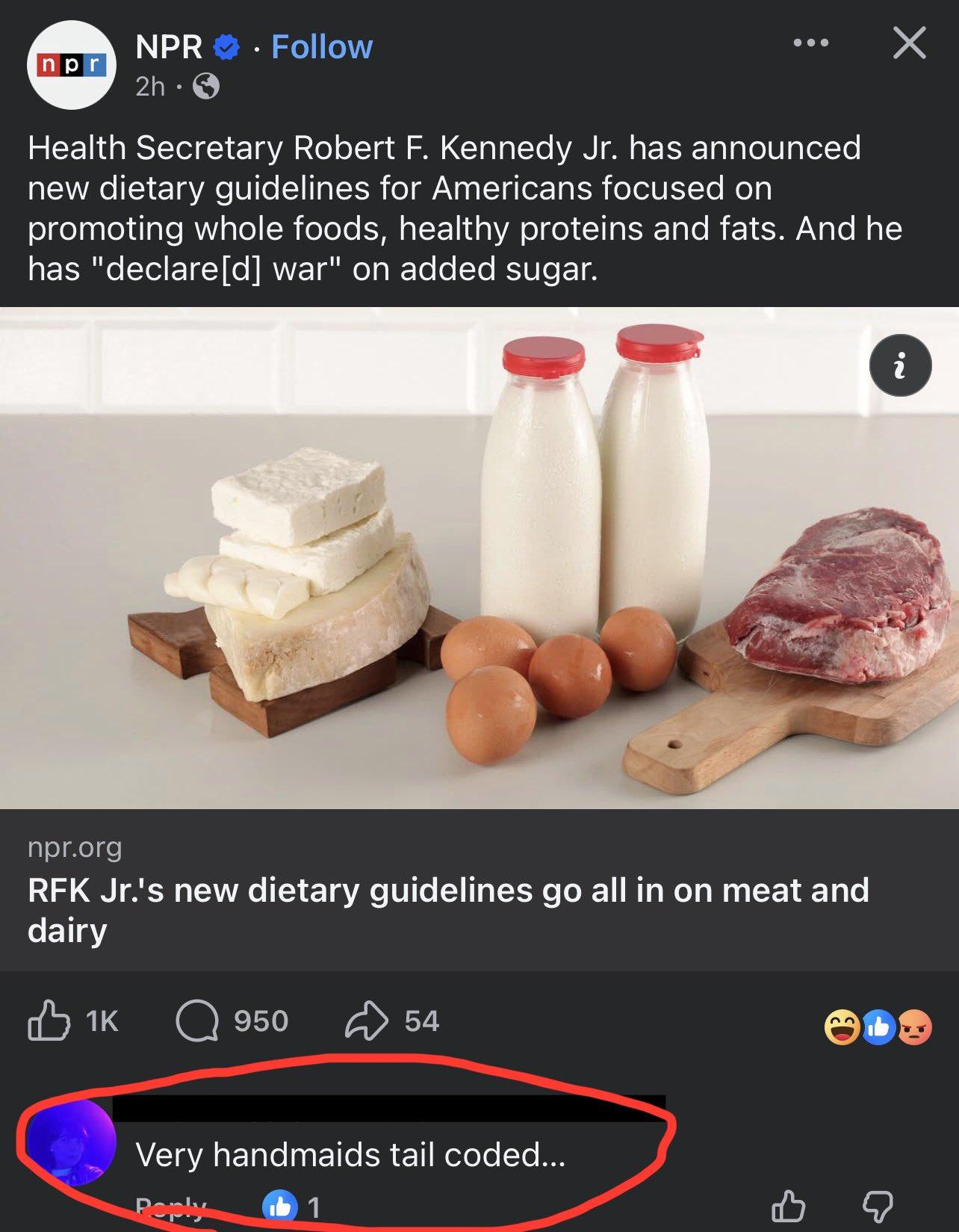Reply to the handmaids tail comment
Screen dimensions: 959x1232
[x=171, y=1207]
